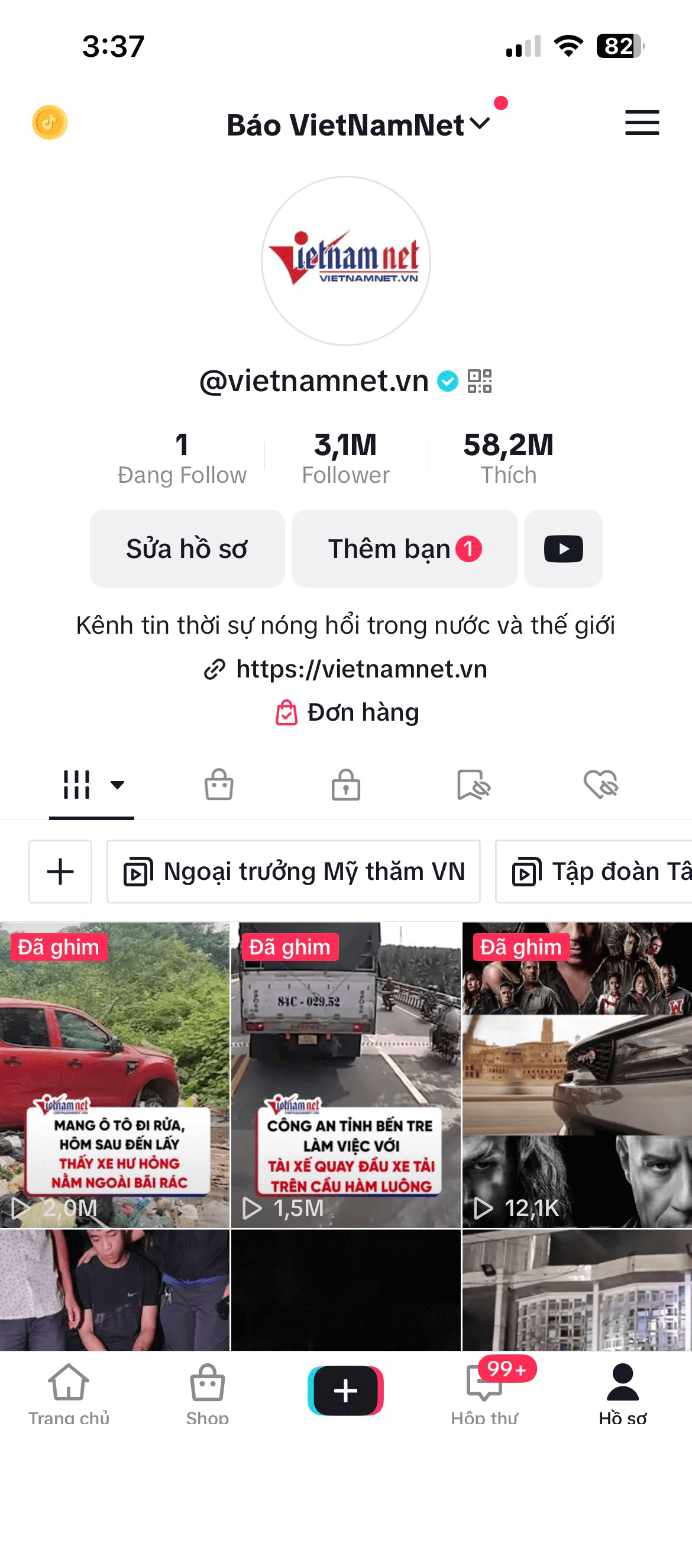Viewport: 692px width, 1568px height.
Task: Tap Sửa hồ sơ to edit profile
Action: (187, 549)
